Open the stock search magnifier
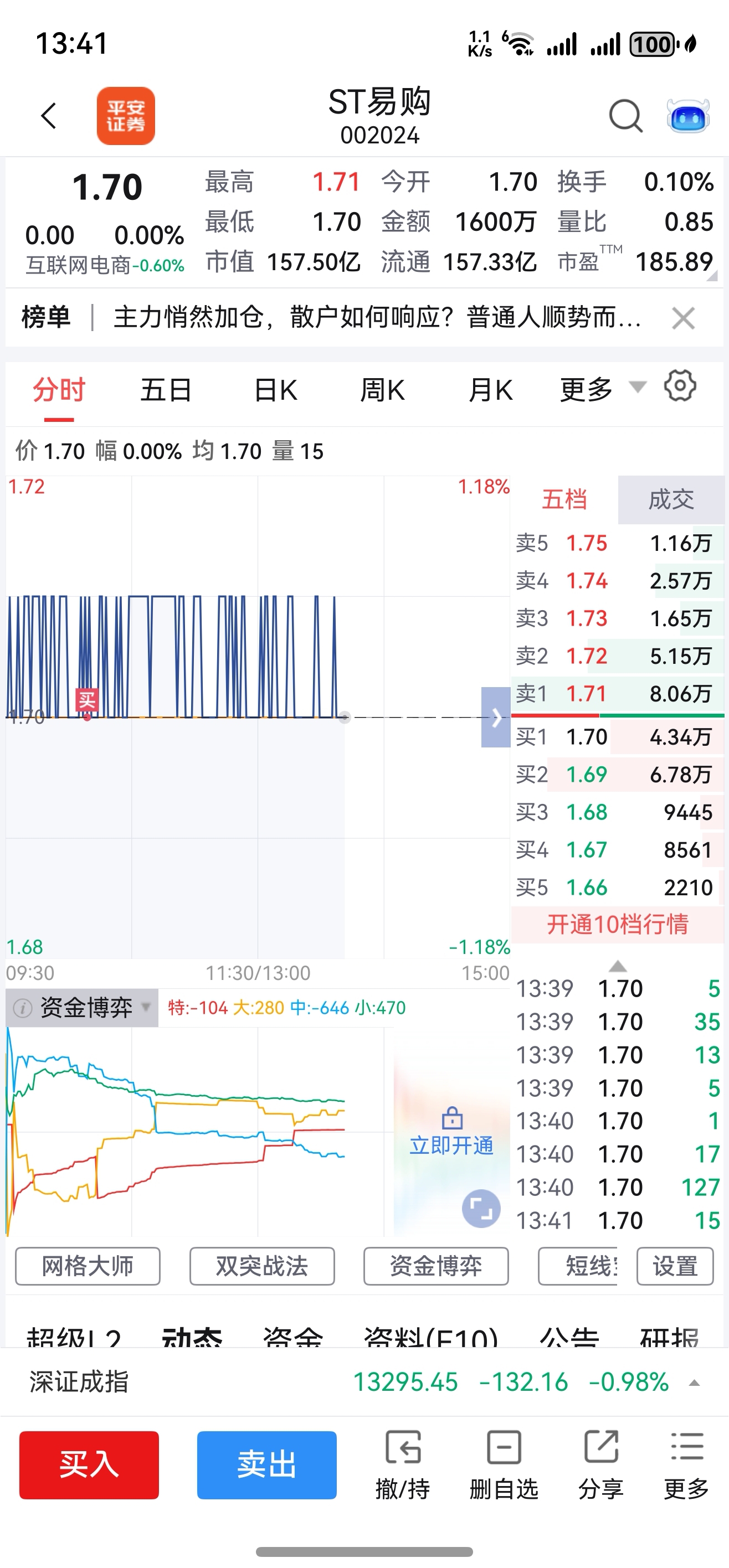The width and height of the screenshot is (729, 1568). pyautogui.click(x=625, y=116)
